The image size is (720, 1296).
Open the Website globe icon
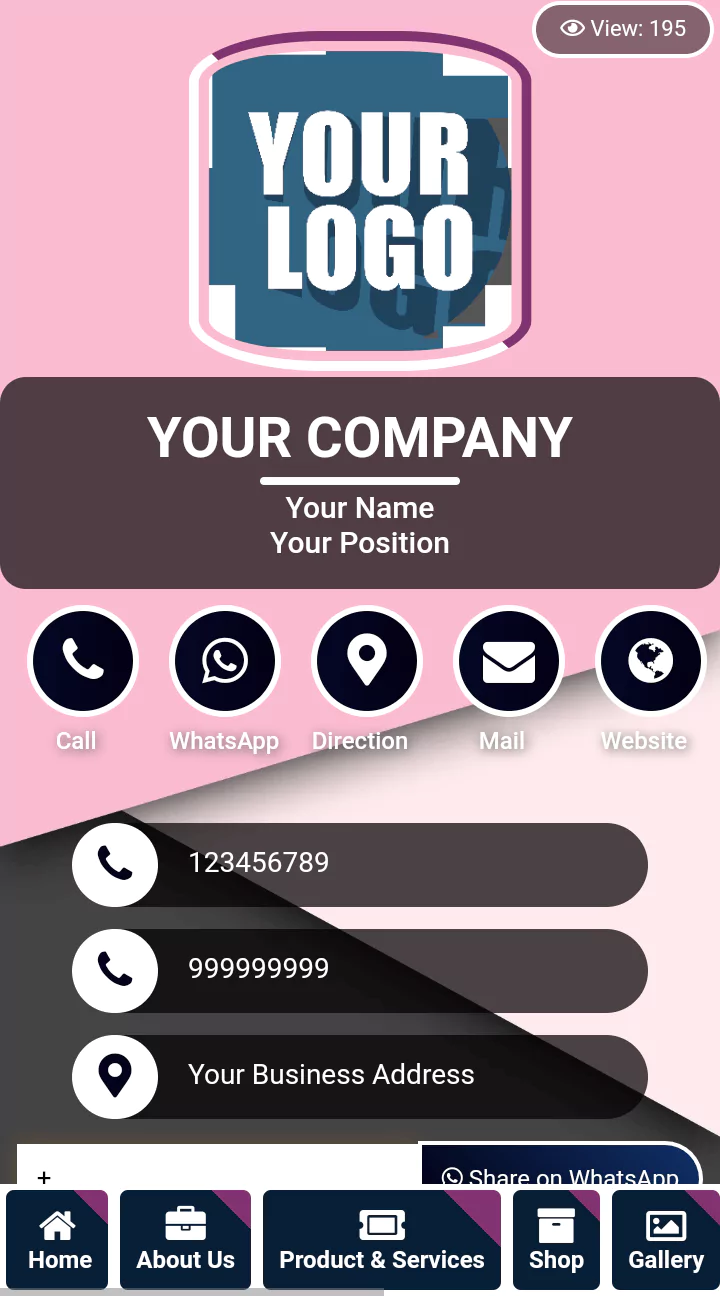coord(650,661)
